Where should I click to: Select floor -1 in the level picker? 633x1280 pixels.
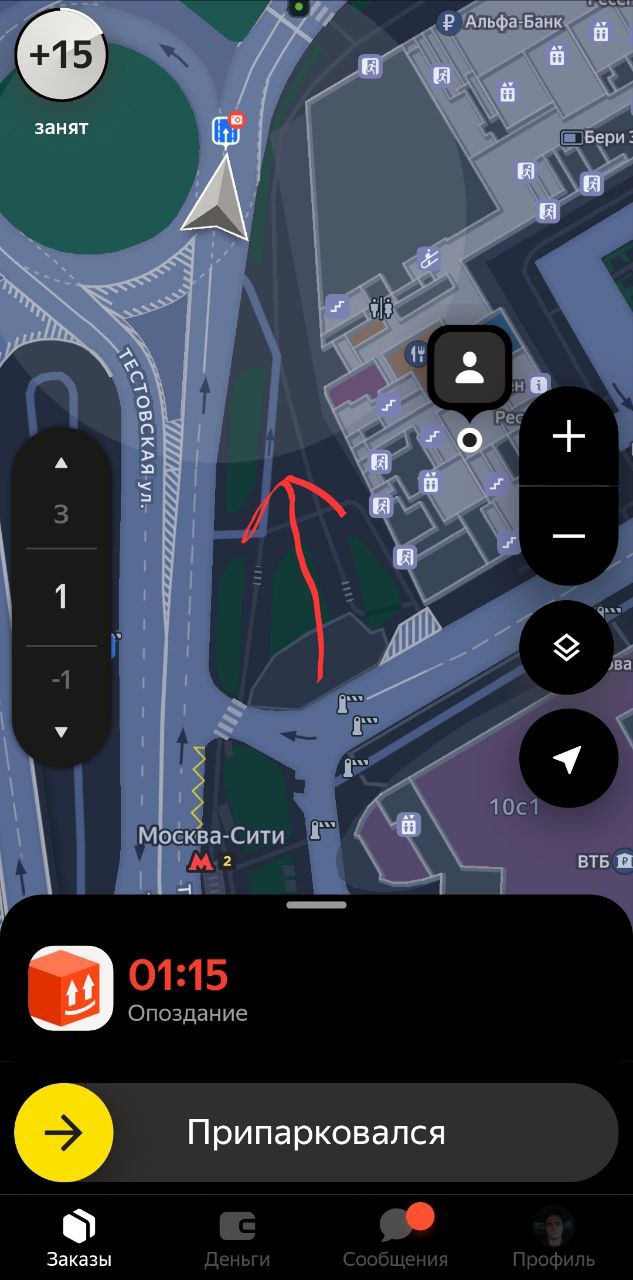click(x=61, y=680)
